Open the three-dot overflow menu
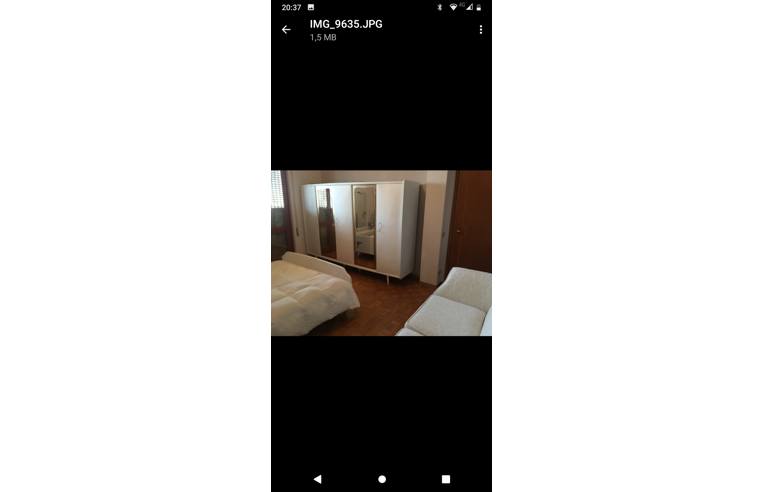 click(x=480, y=30)
